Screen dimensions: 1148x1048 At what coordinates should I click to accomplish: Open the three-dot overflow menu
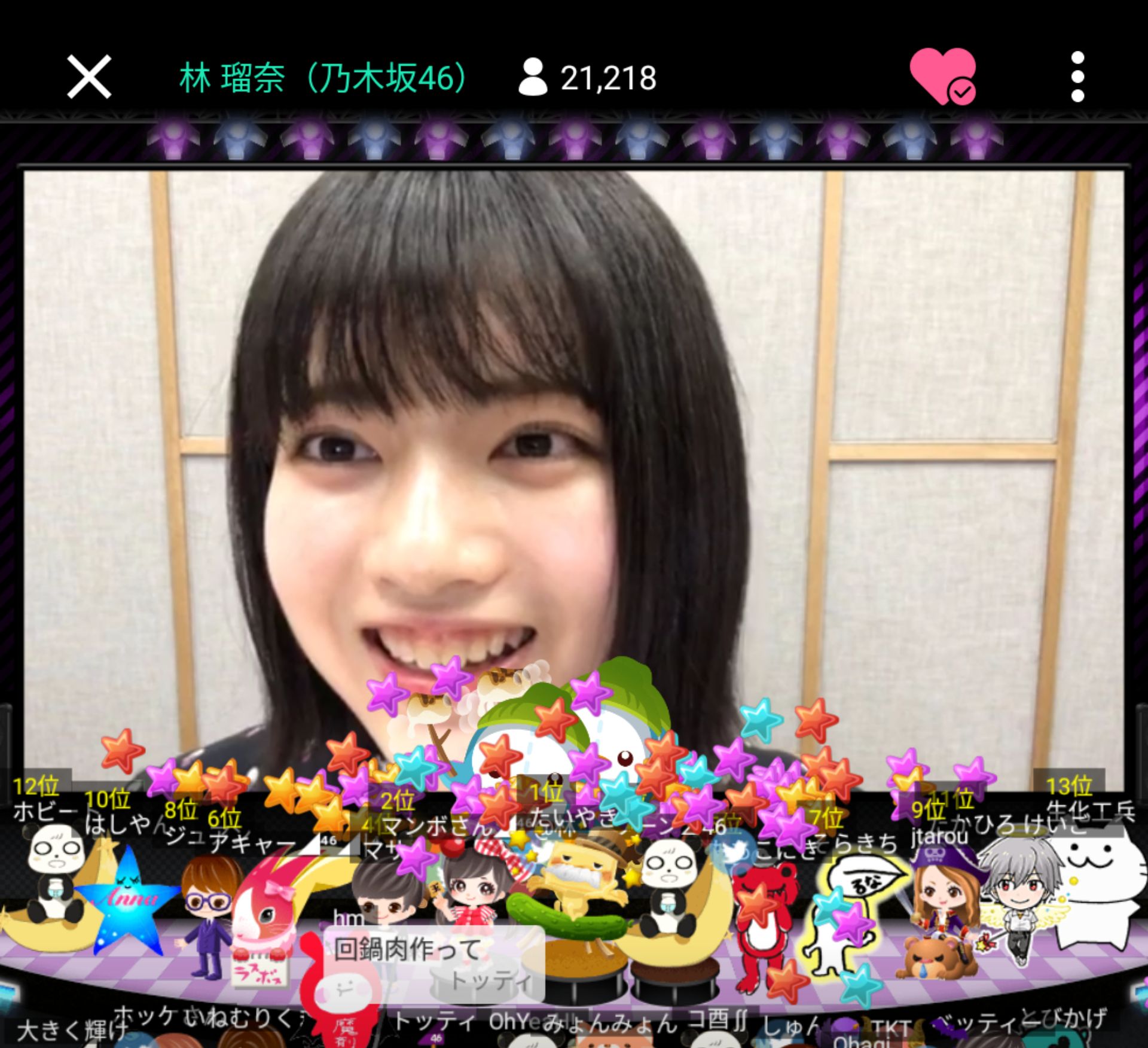1077,77
